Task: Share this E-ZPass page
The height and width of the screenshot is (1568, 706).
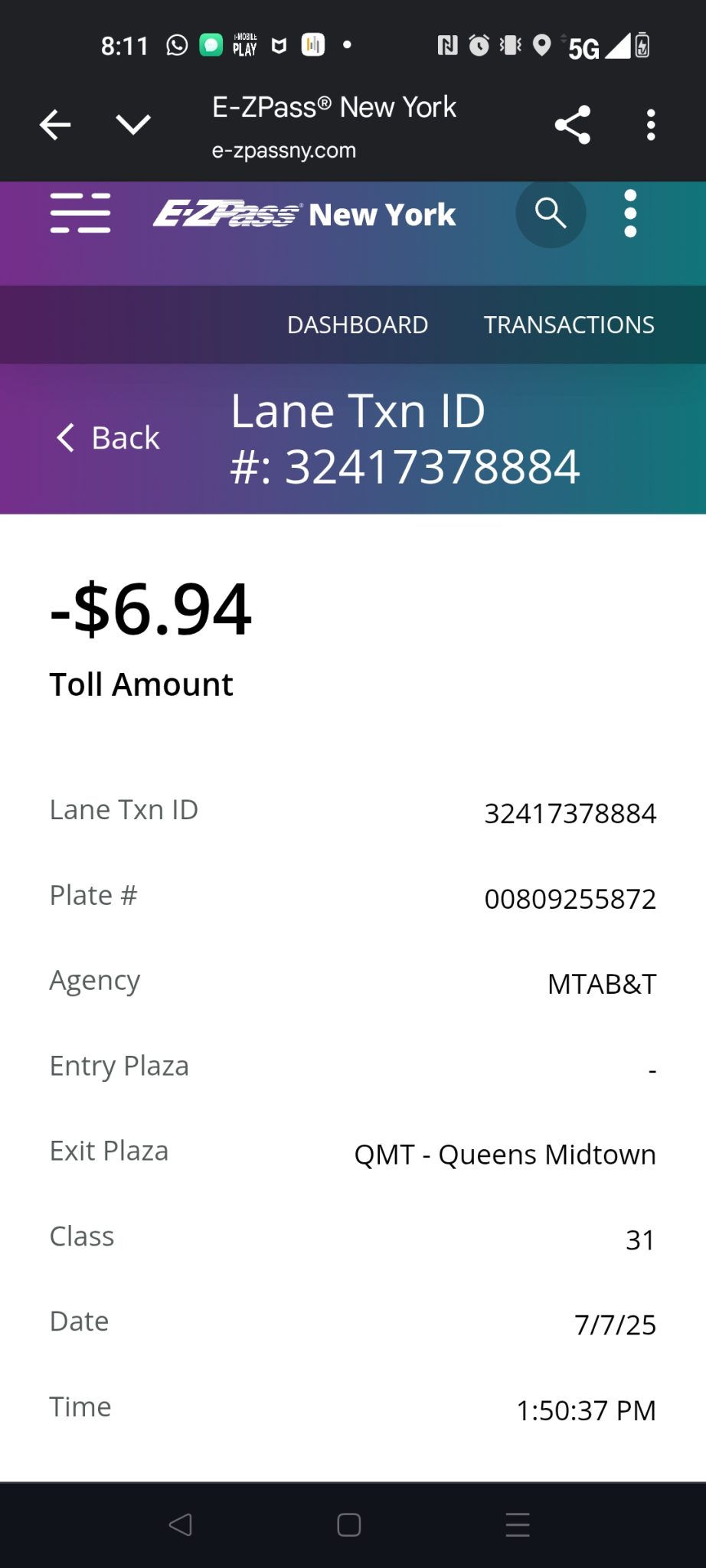Action: [573, 125]
